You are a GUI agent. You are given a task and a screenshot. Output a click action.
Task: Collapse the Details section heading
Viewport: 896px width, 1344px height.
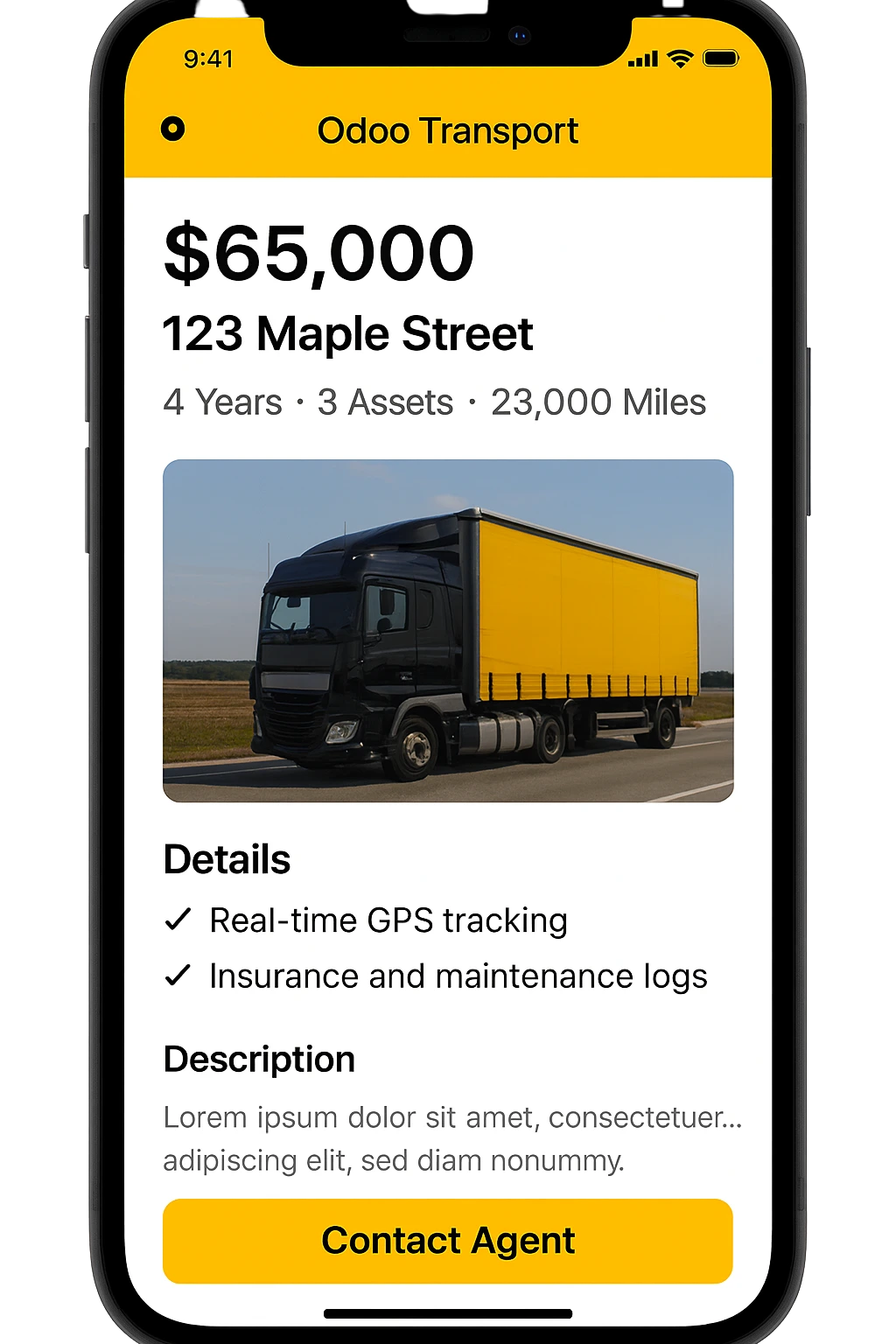click(x=227, y=859)
